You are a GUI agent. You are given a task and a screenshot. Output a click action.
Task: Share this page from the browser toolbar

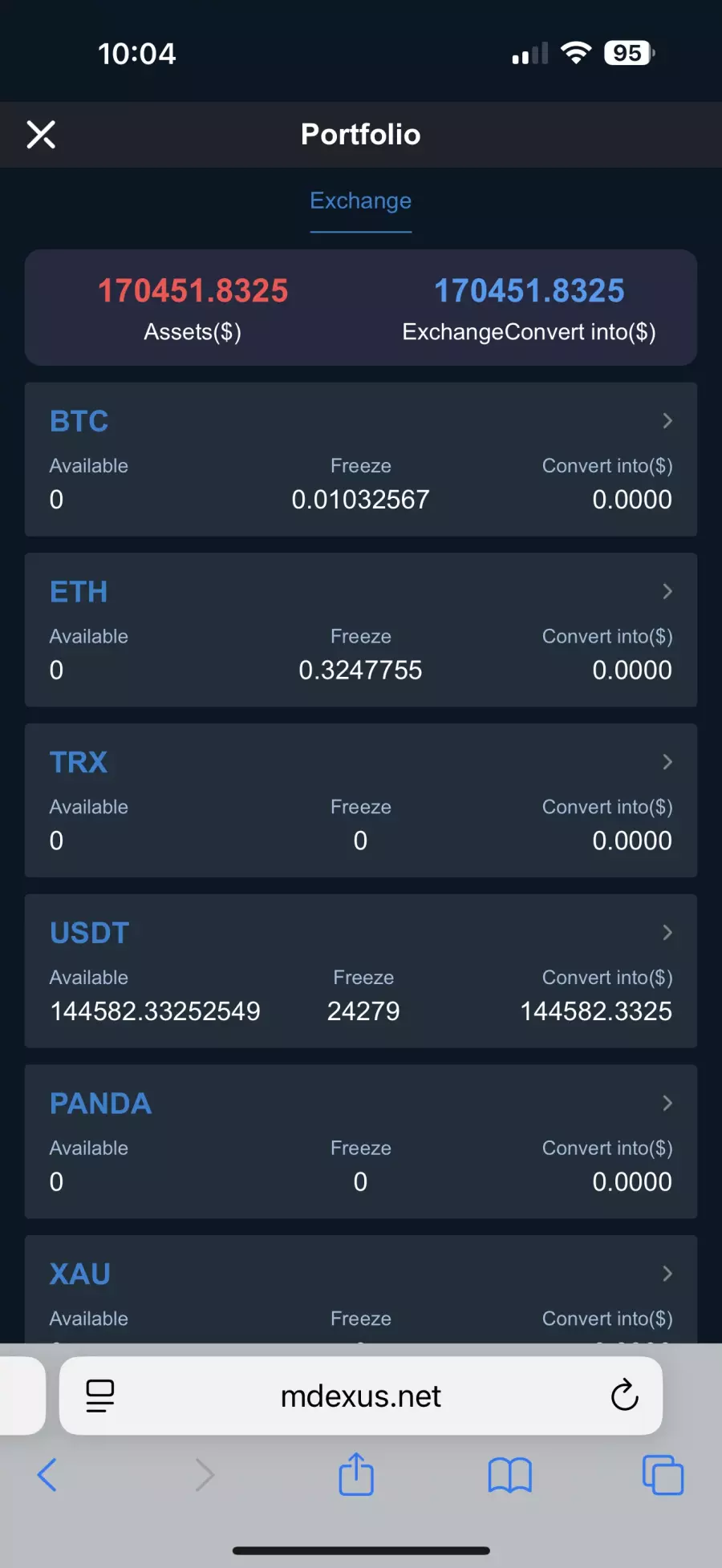(356, 1474)
